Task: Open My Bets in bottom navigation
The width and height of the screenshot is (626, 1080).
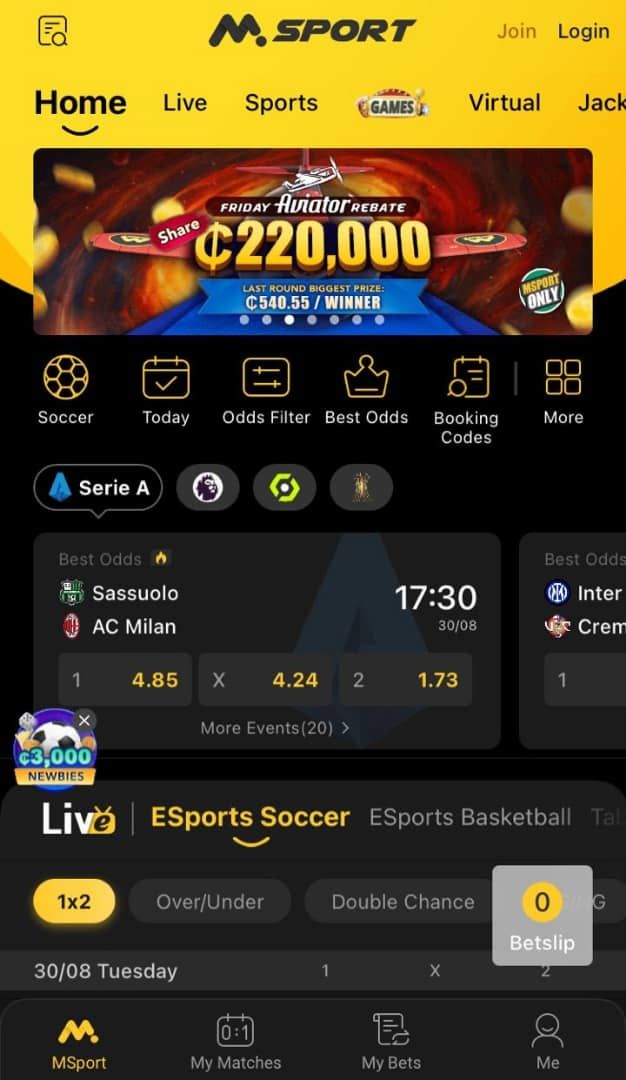Action: 391,1040
